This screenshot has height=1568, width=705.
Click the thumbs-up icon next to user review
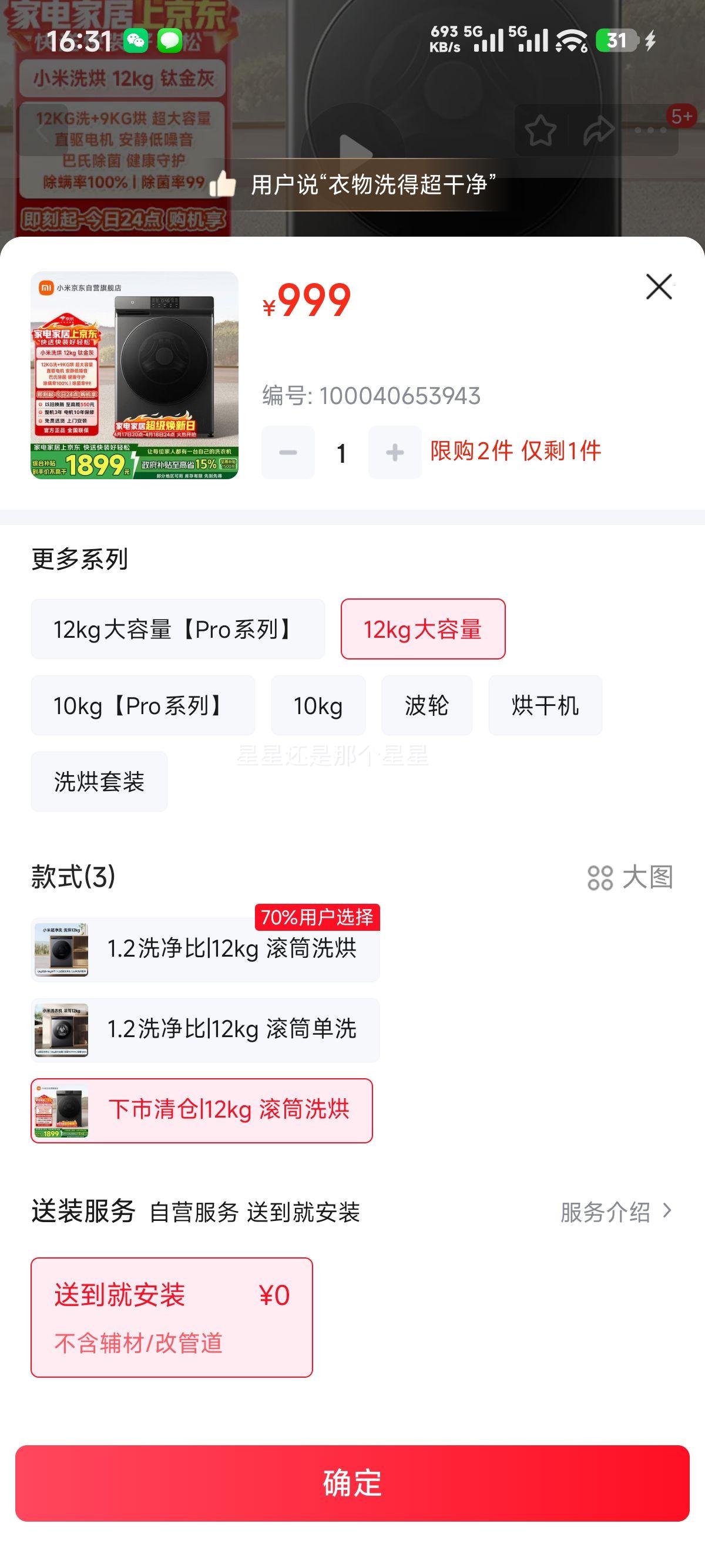click(224, 183)
